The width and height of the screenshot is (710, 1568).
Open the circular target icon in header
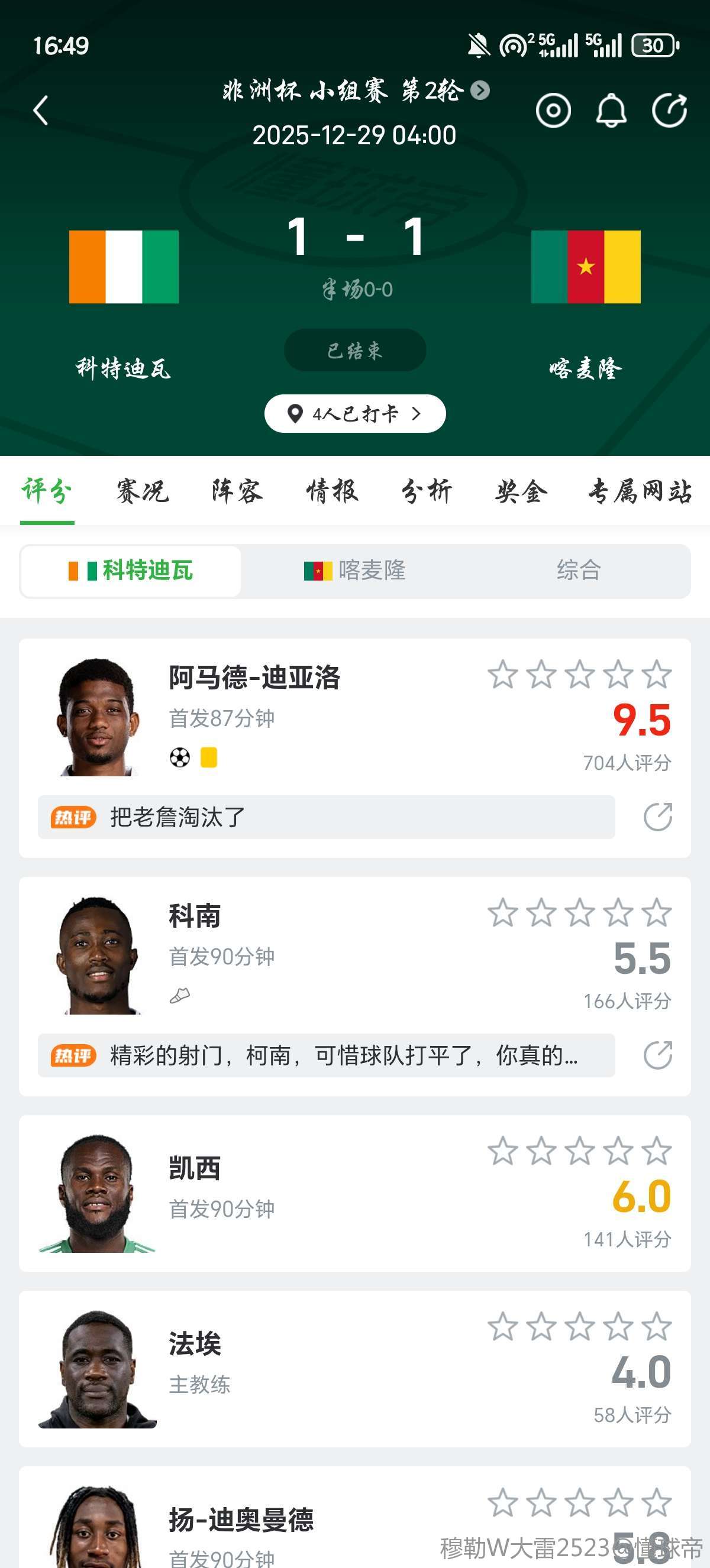click(x=553, y=111)
